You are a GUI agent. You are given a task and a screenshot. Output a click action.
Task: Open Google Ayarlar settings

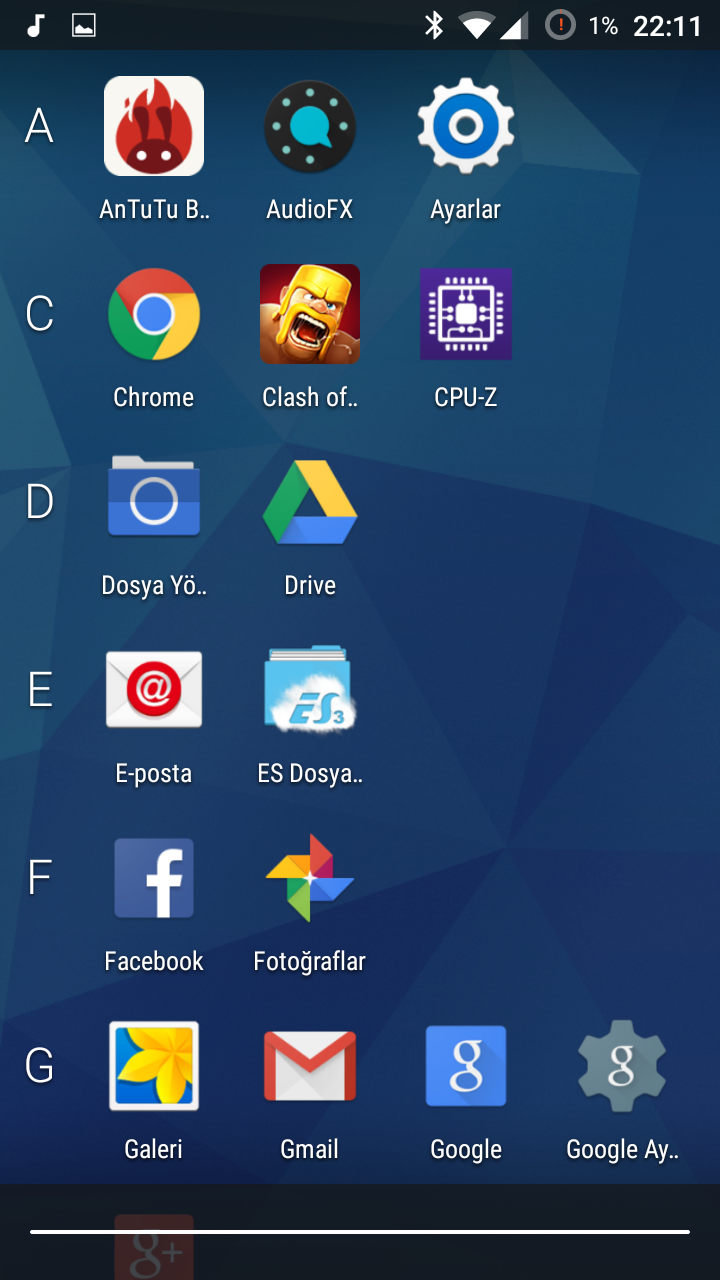pyautogui.click(x=621, y=1065)
